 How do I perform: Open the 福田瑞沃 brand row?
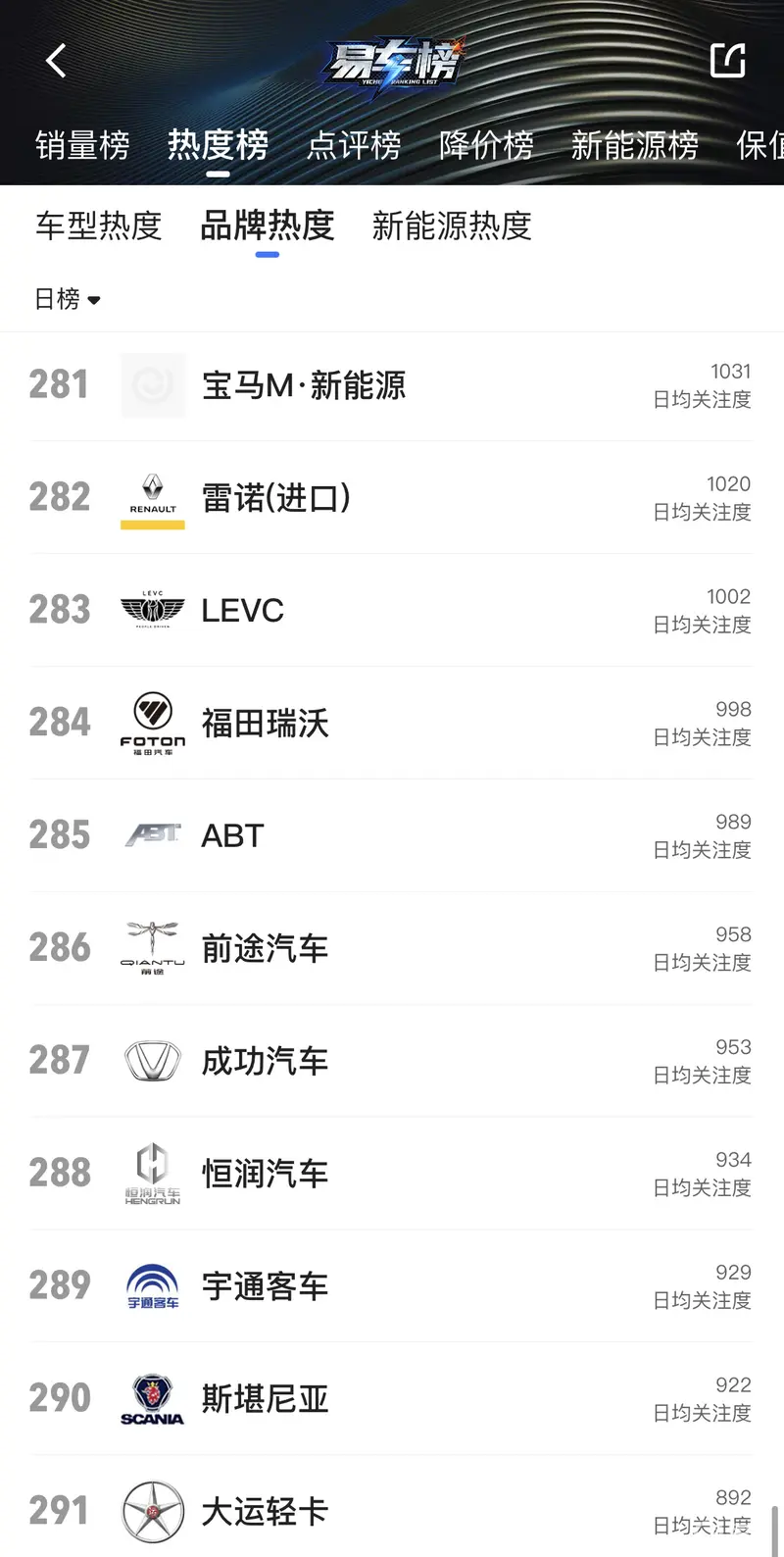coord(392,723)
